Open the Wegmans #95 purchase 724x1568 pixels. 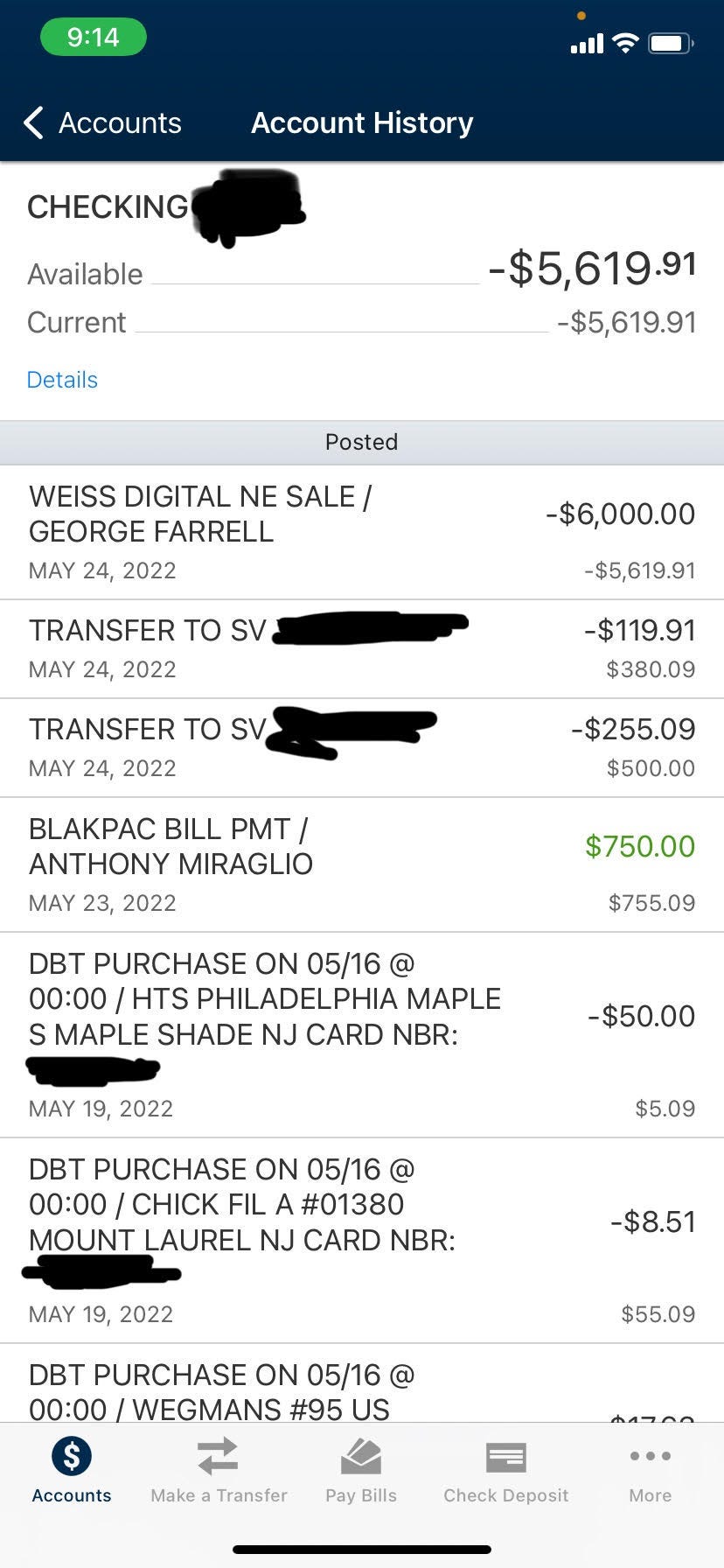[x=361, y=1392]
